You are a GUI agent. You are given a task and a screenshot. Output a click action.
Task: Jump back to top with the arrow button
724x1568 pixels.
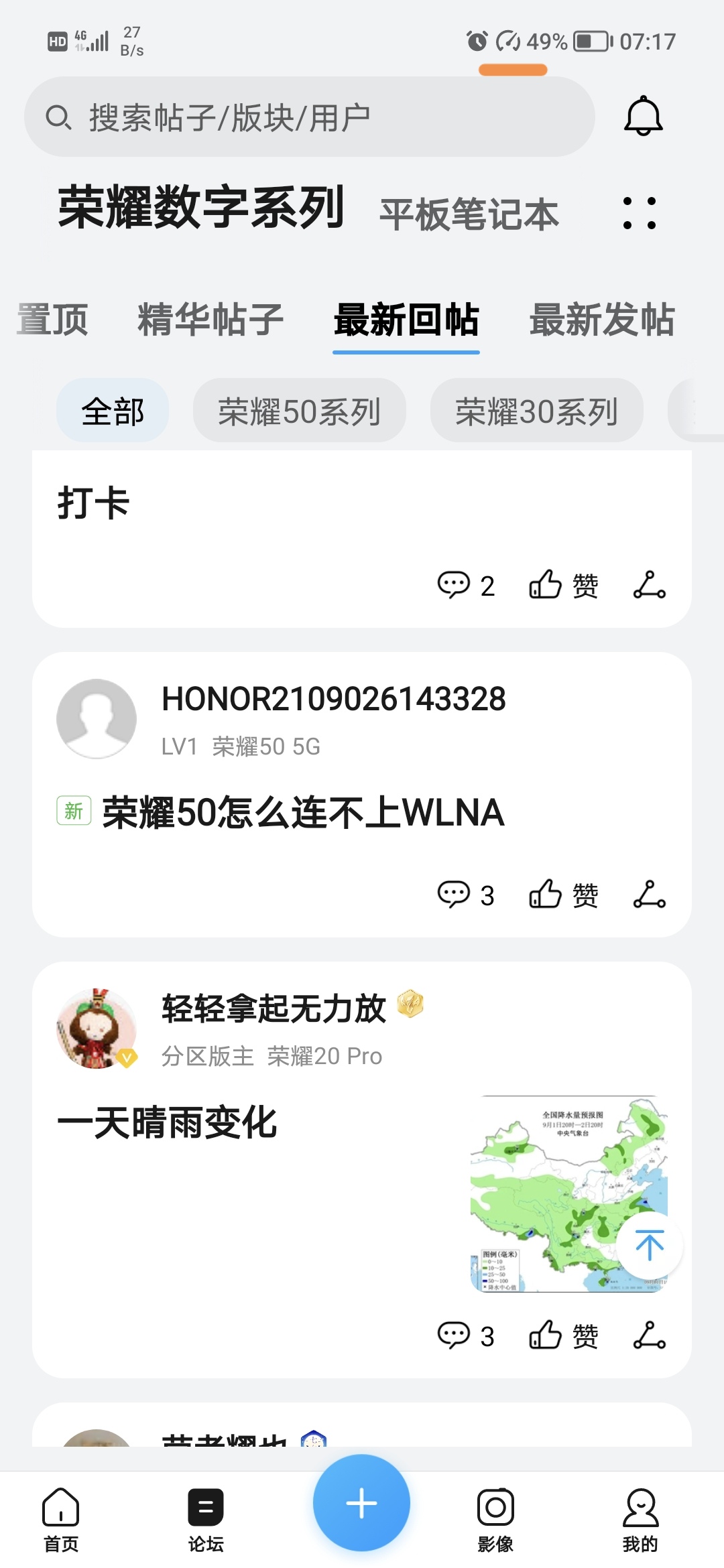pos(650,1246)
